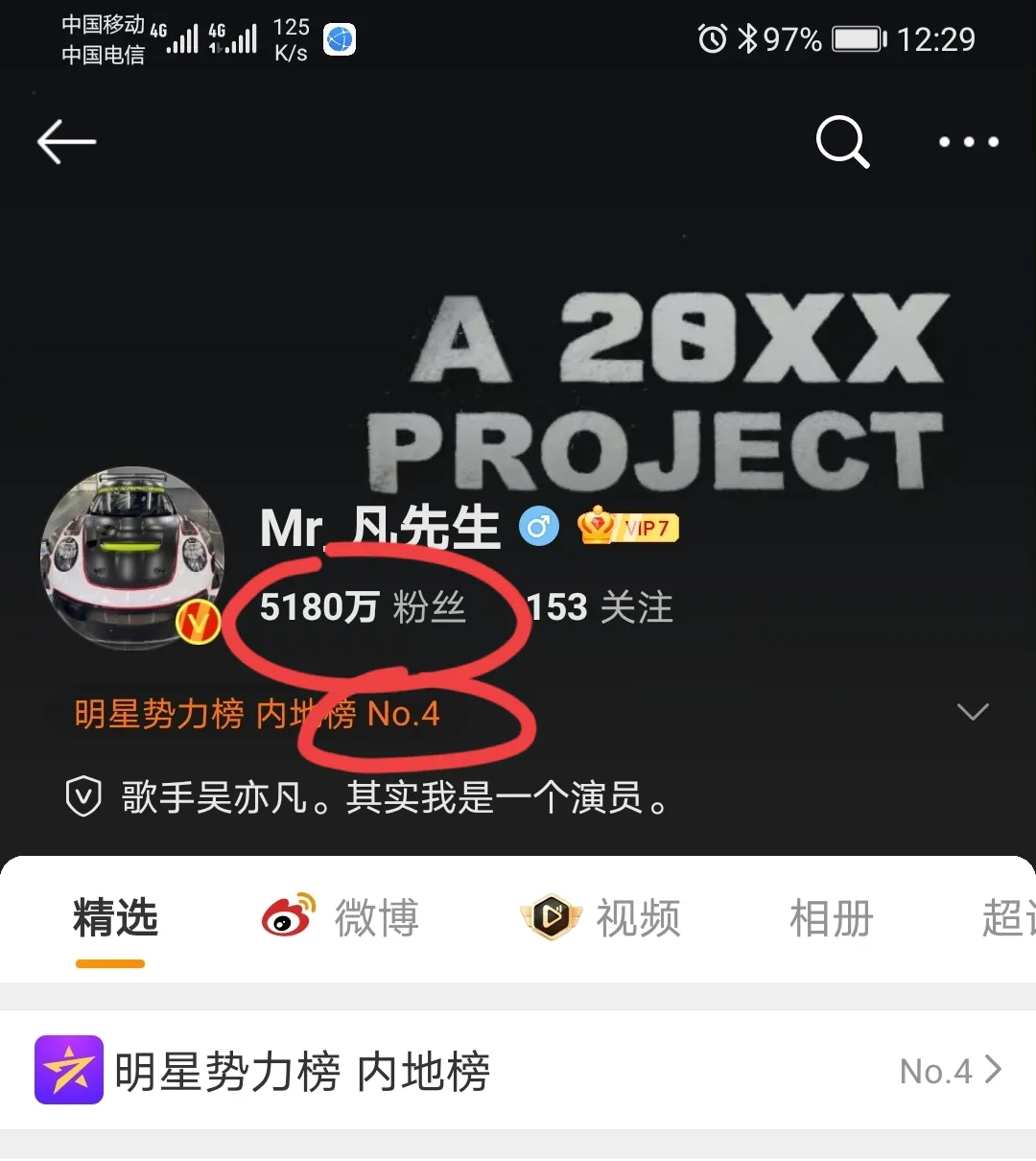Tap the orange 明星势力榜 内地榜 No.4 link

(257, 714)
